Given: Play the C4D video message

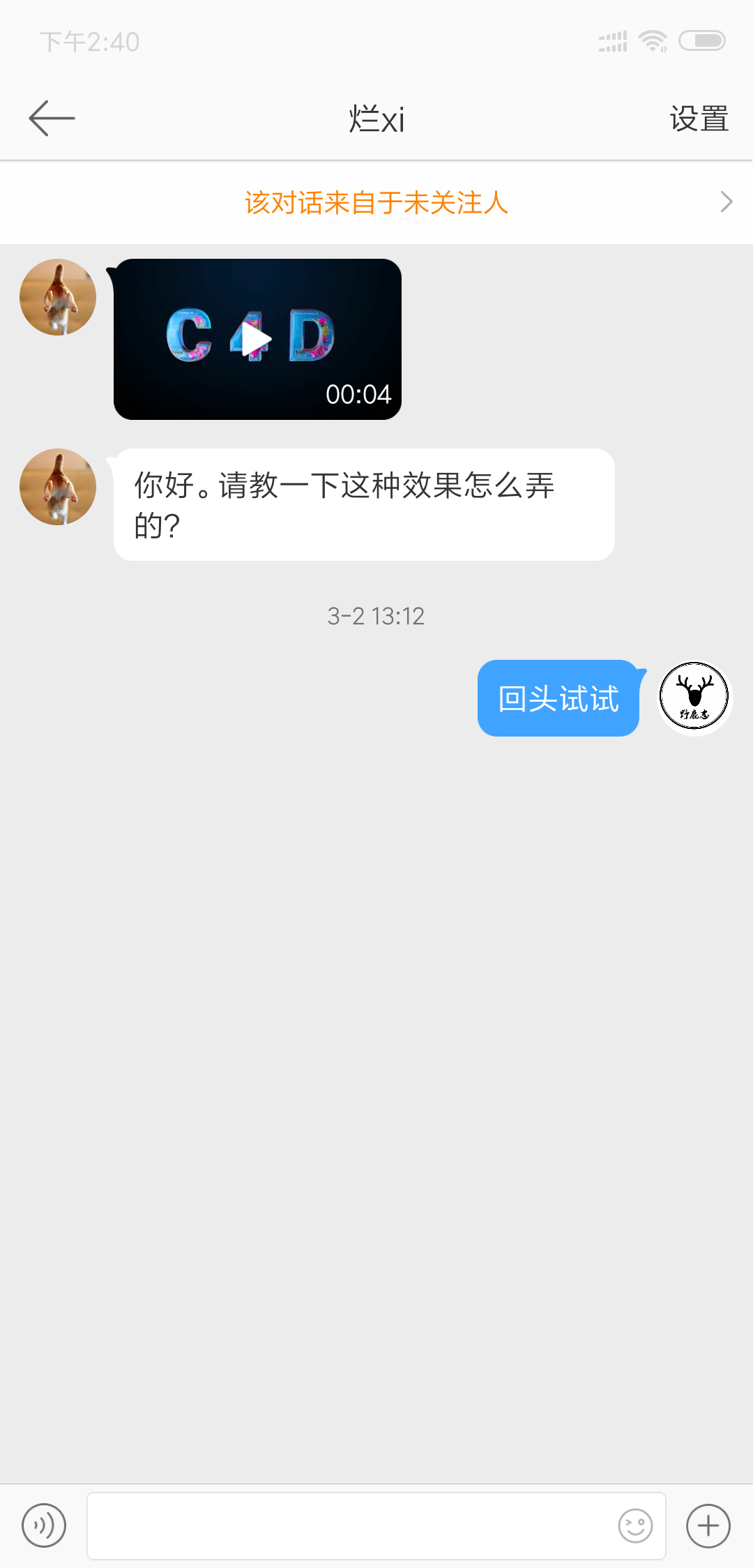Looking at the screenshot, I should pos(257,340).
